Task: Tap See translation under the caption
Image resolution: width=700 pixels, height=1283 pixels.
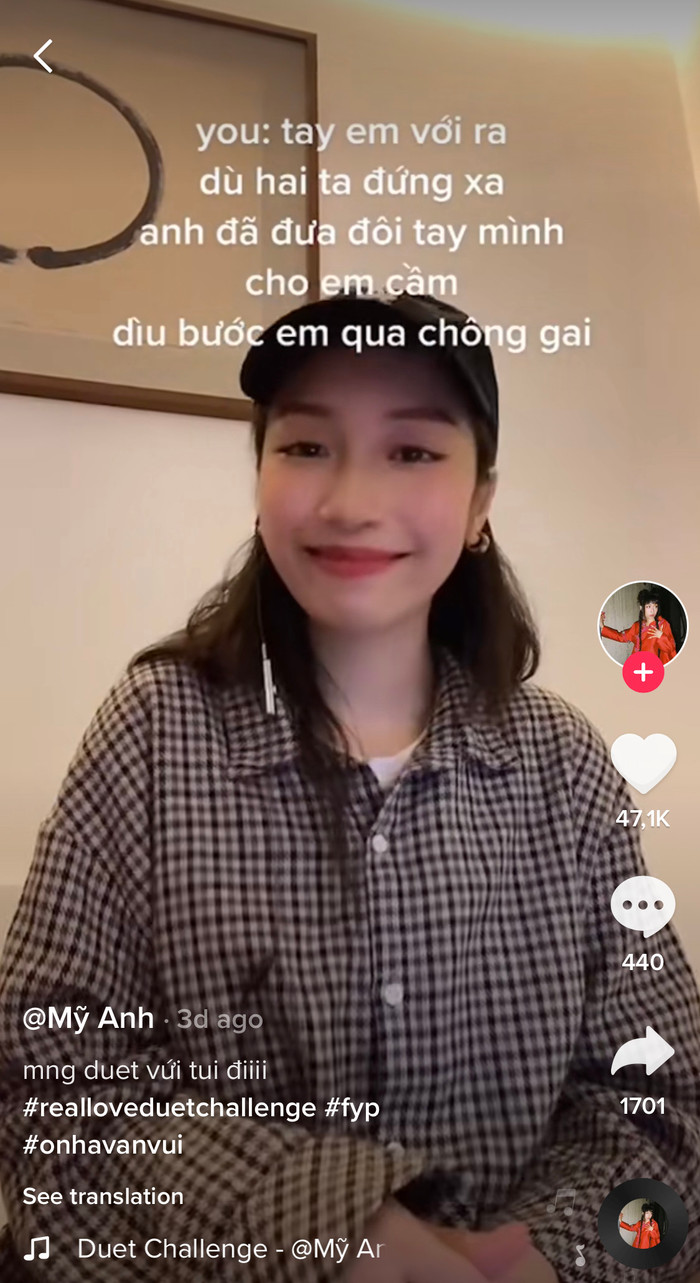Action: click(x=103, y=1196)
